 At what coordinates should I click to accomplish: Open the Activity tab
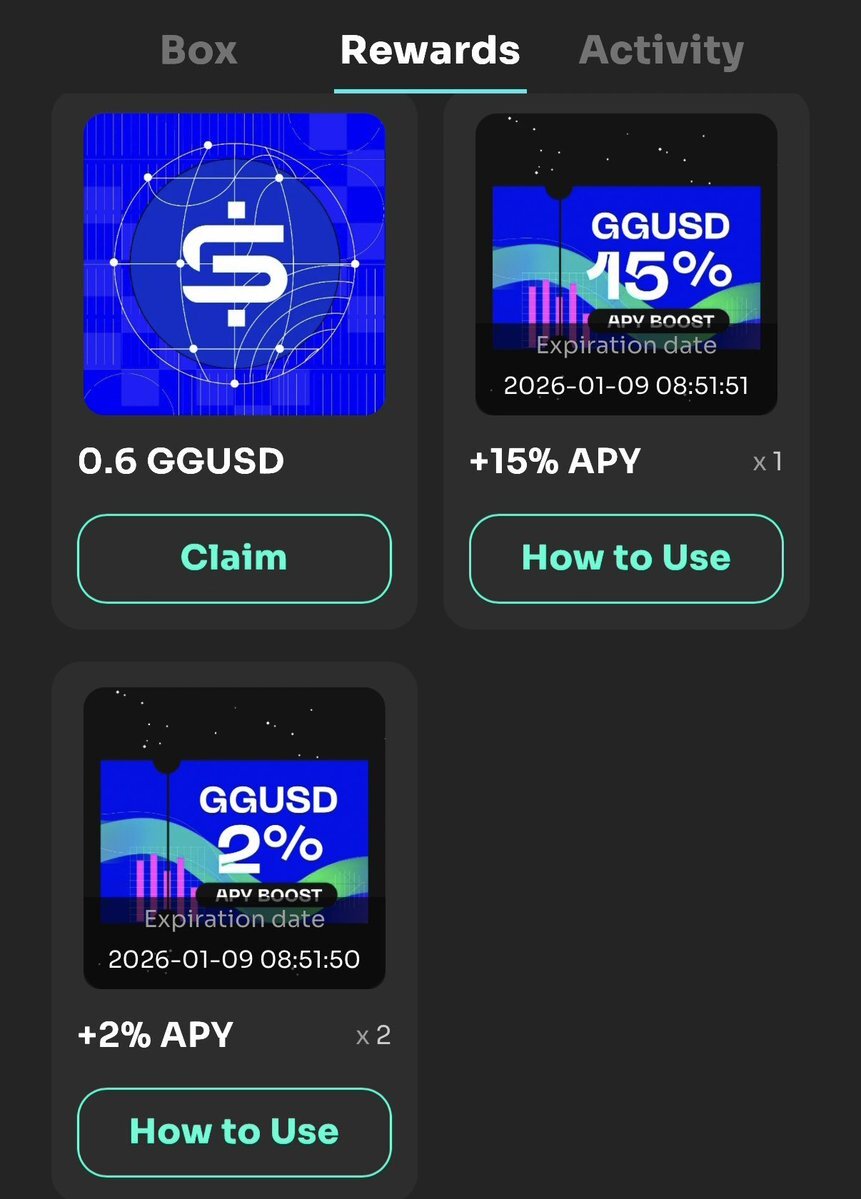[661, 50]
